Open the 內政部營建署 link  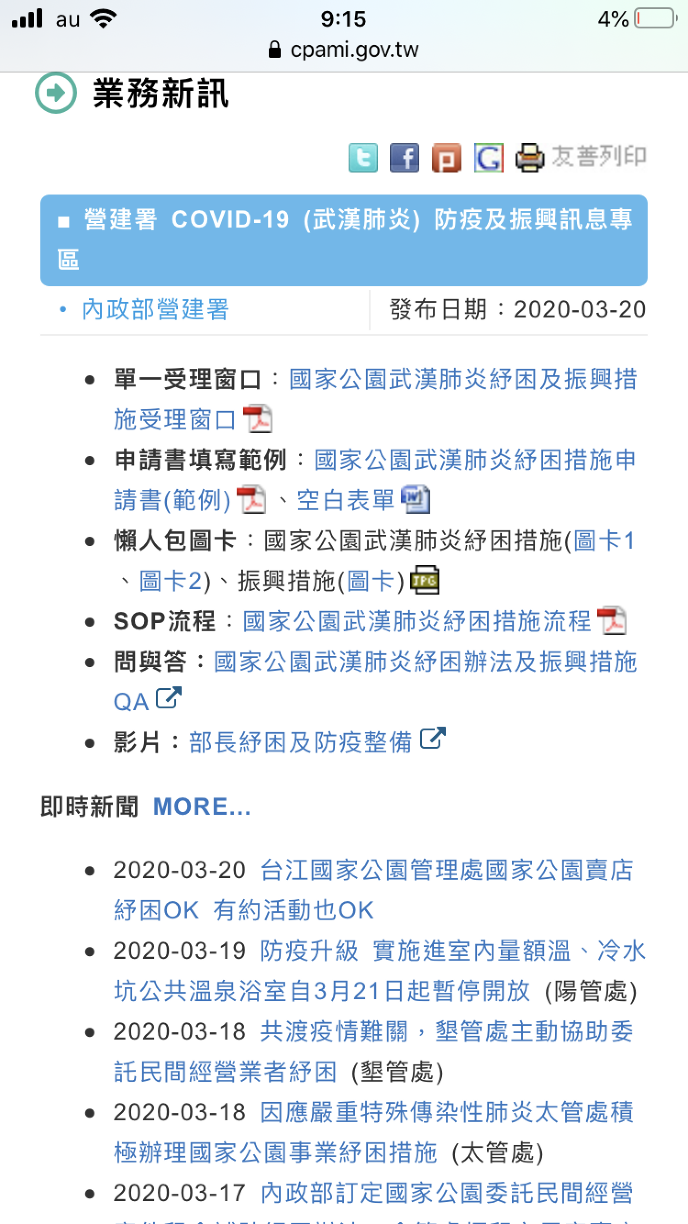click(x=155, y=310)
